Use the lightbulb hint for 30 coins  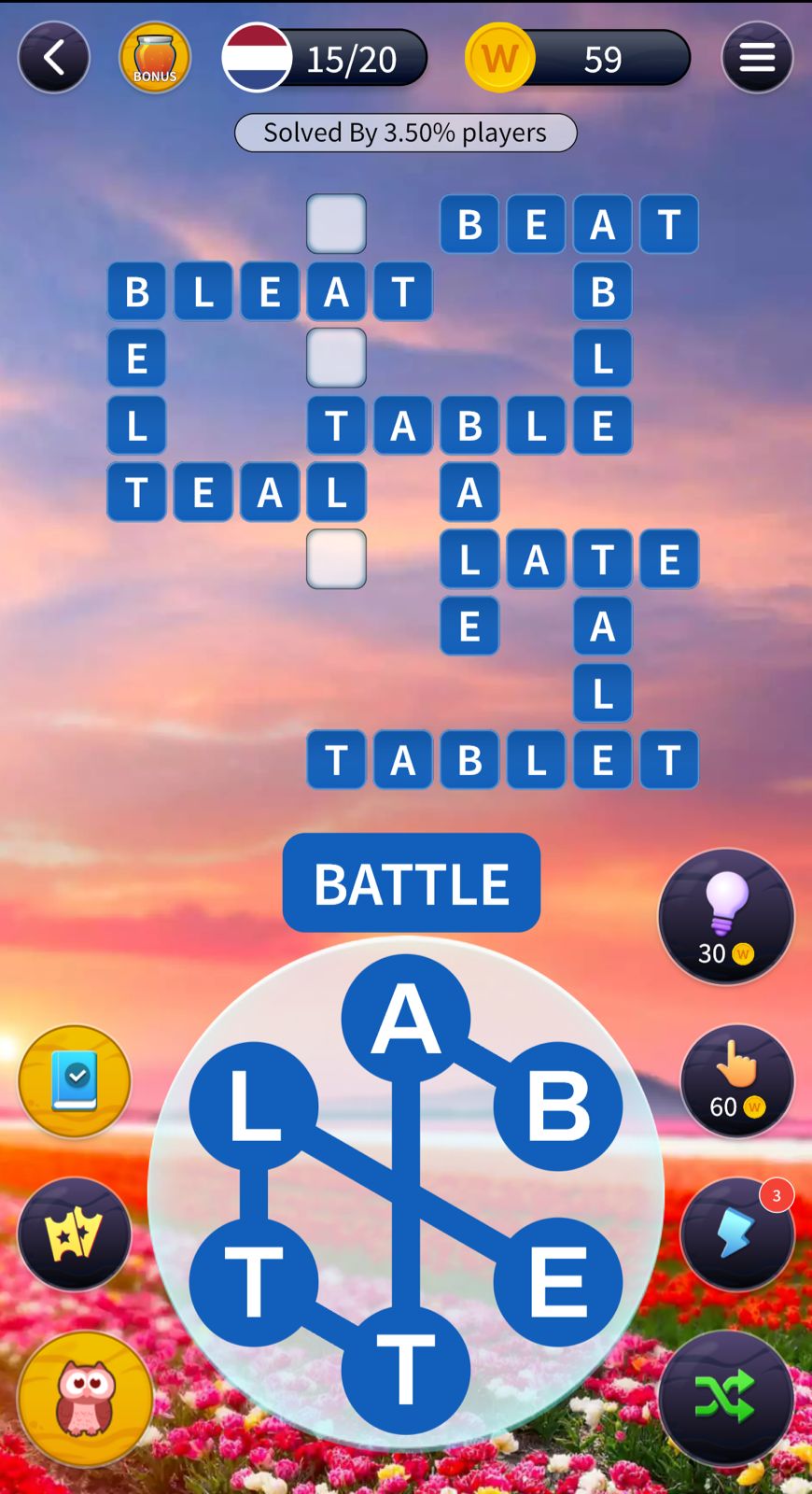pyautogui.click(x=725, y=916)
